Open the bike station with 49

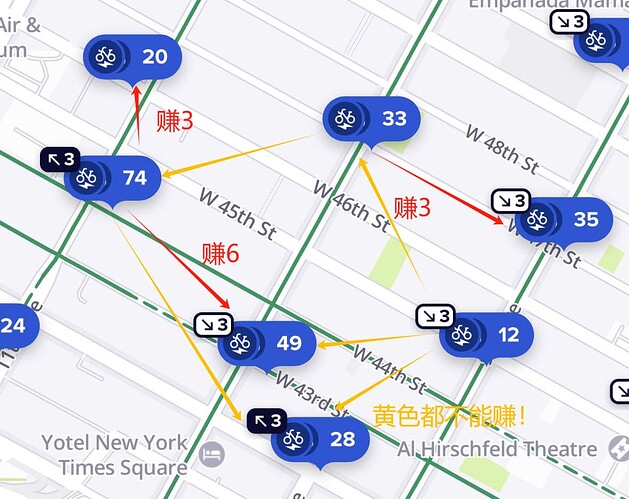point(266,344)
